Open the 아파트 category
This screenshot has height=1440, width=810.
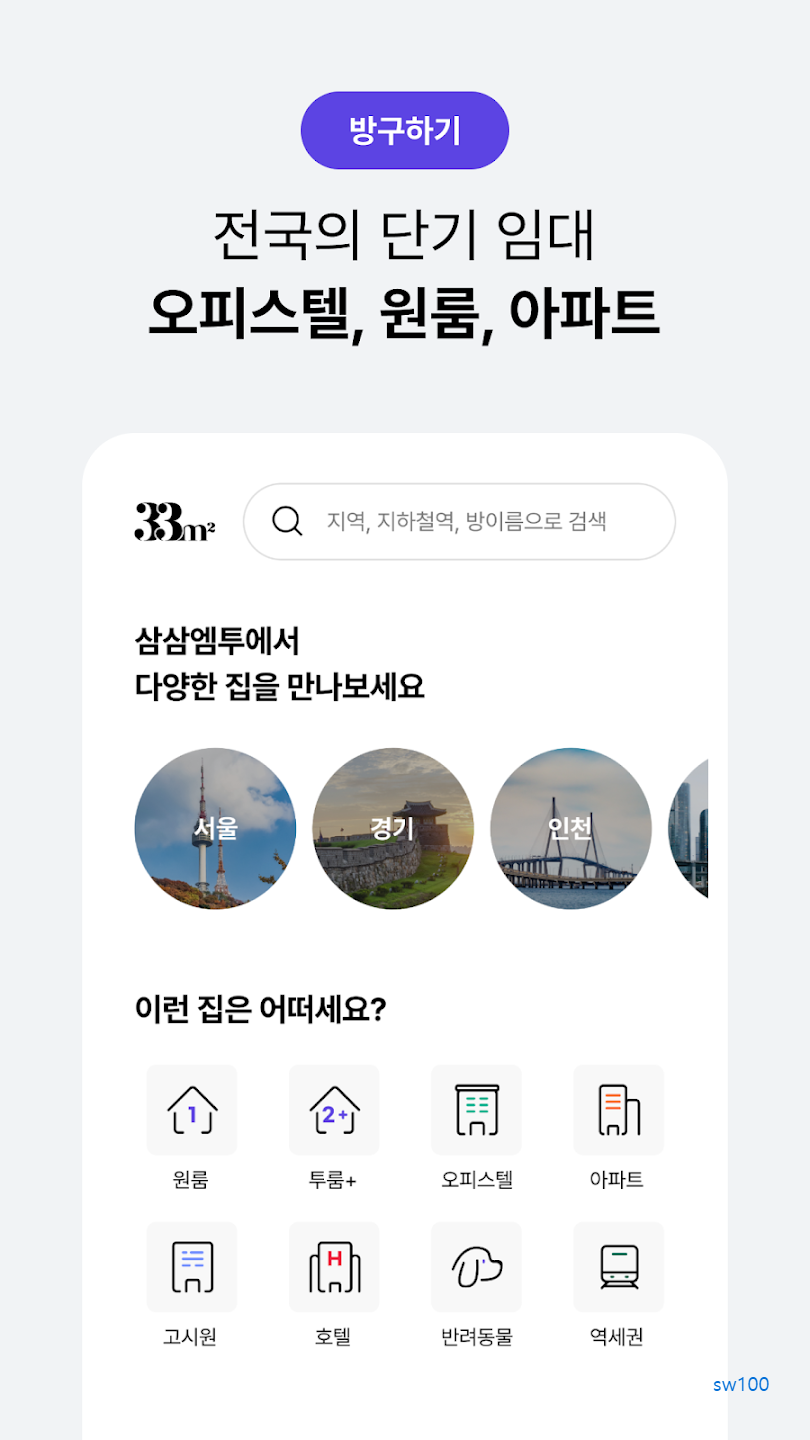coord(618,1110)
